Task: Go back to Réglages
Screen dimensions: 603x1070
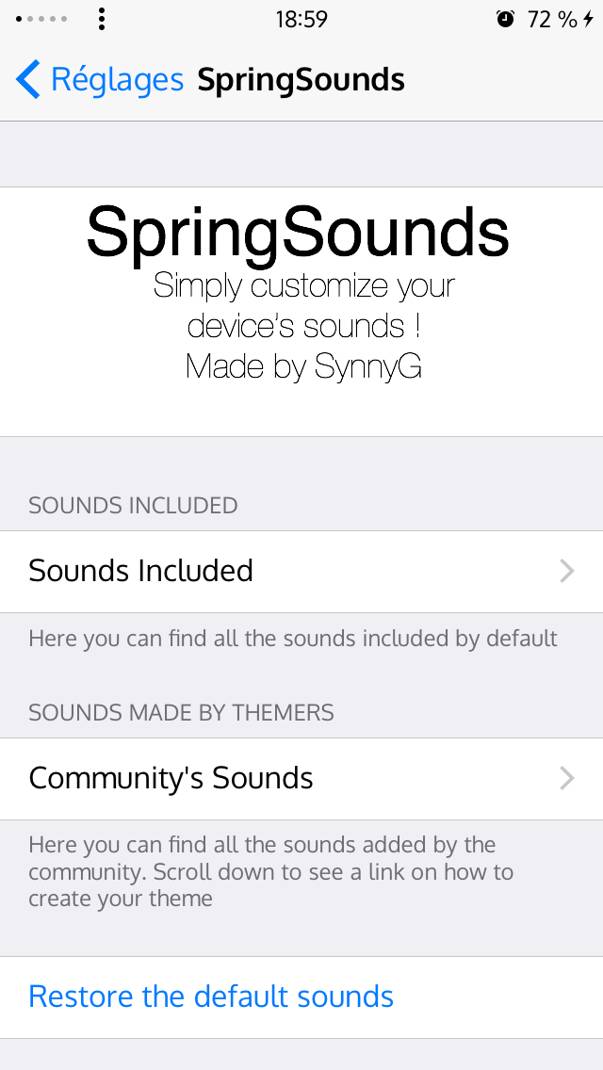Action: (x=100, y=80)
